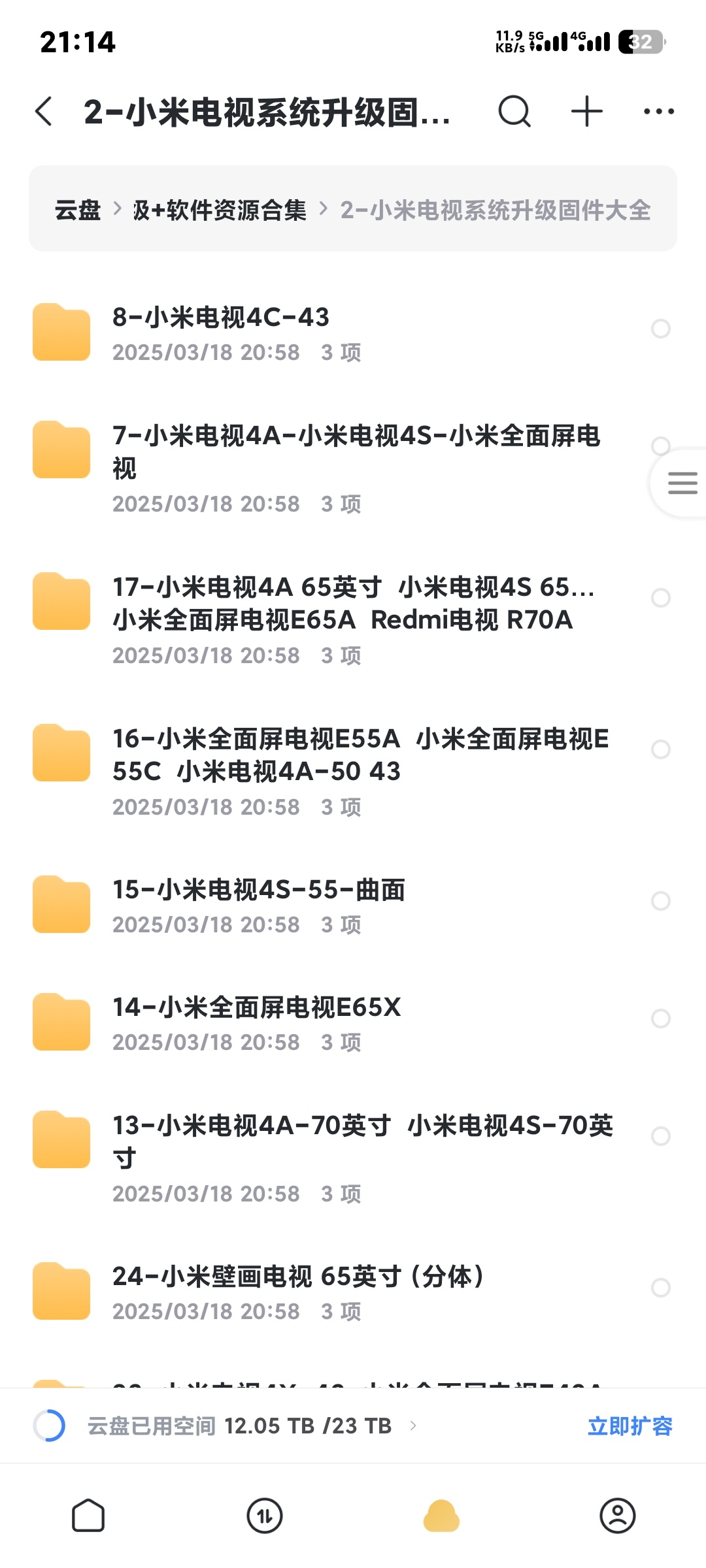Switch to the transfers tab

265,1516
